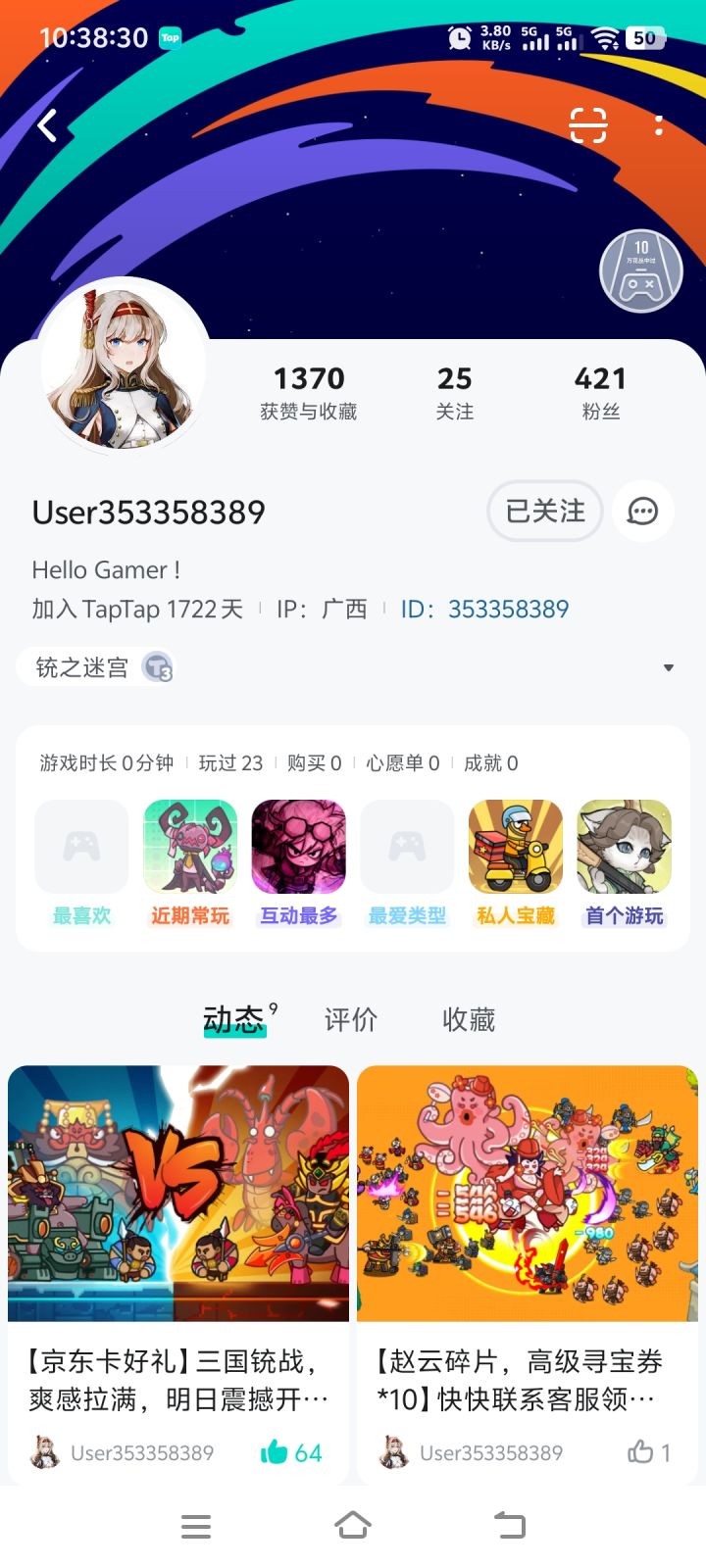Tap the back arrow to return
Viewport: 706px width, 1568px height.
point(47,125)
